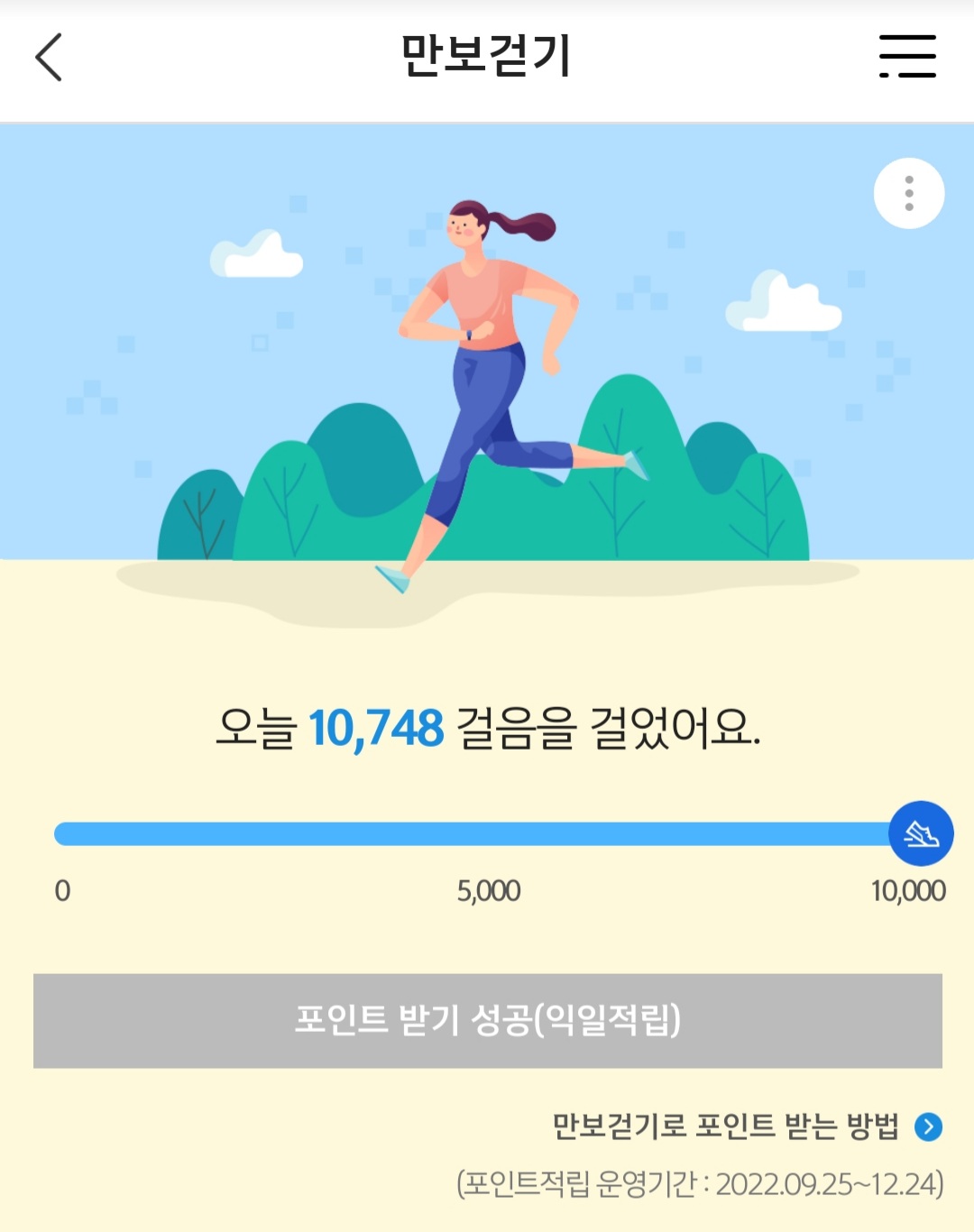Open the three-dot options on the banner

pos(908,193)
